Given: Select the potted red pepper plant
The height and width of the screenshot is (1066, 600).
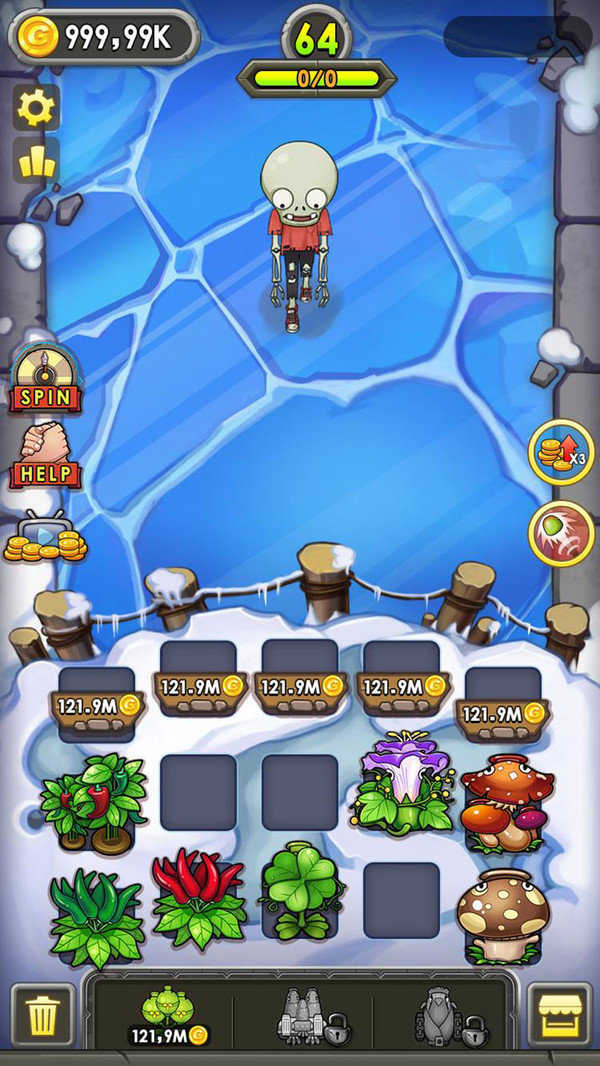Looking at the screenshot, I should pos(94,798).
